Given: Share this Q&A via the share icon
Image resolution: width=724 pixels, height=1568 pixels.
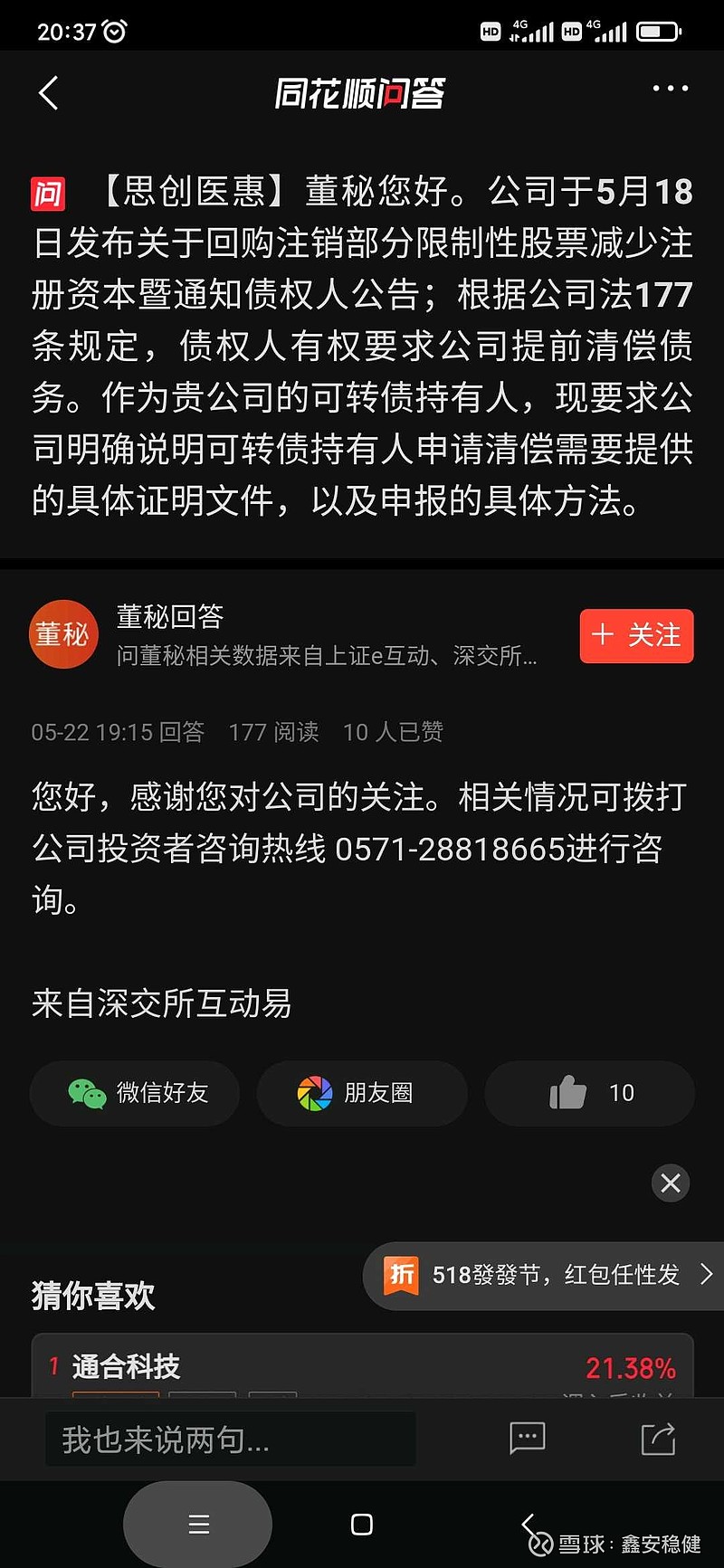Looking at the screenshot, I should [658, 1438].
